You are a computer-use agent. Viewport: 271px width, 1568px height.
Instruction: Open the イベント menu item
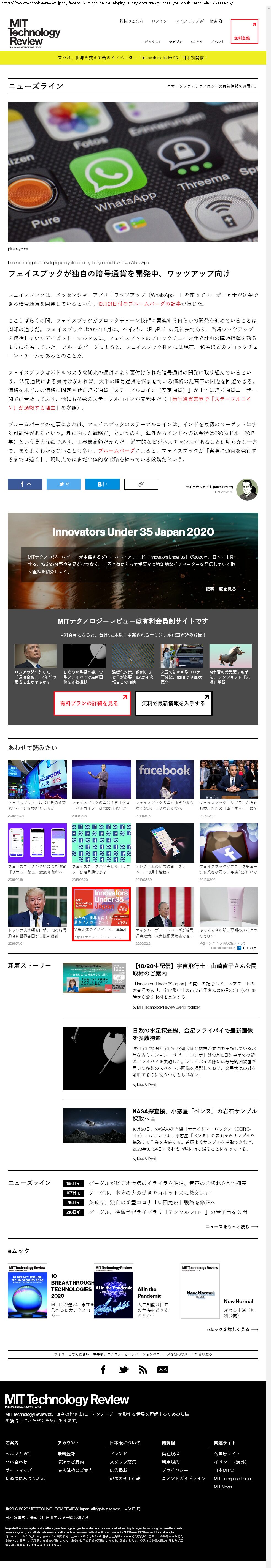tap(217, 42)
